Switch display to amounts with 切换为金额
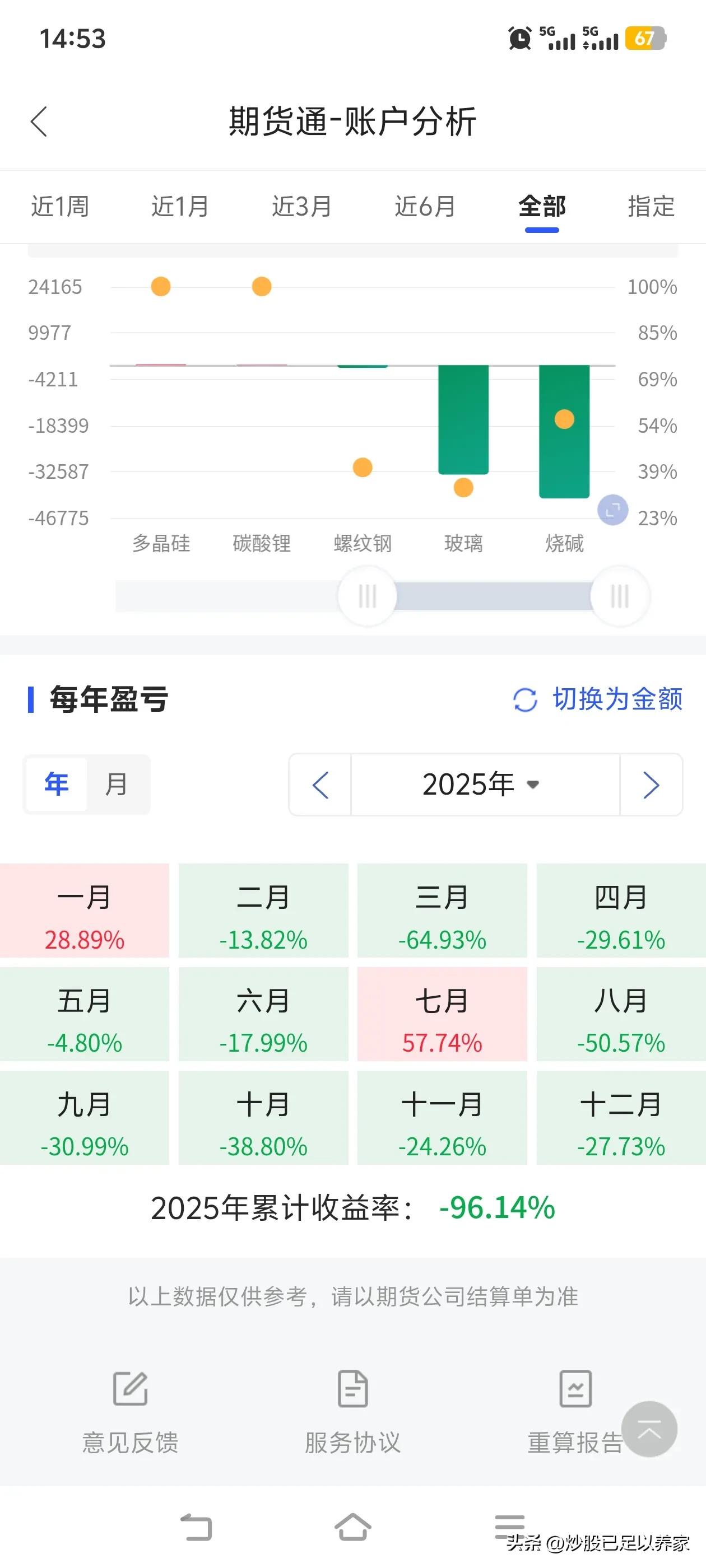 pyautogui.click(x=618, y=701)
